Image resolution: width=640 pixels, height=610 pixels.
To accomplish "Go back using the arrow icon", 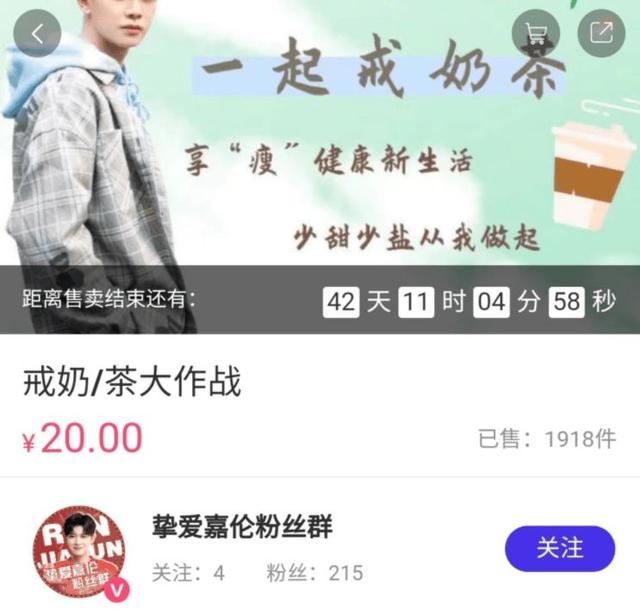I will [x=37, y=34].
